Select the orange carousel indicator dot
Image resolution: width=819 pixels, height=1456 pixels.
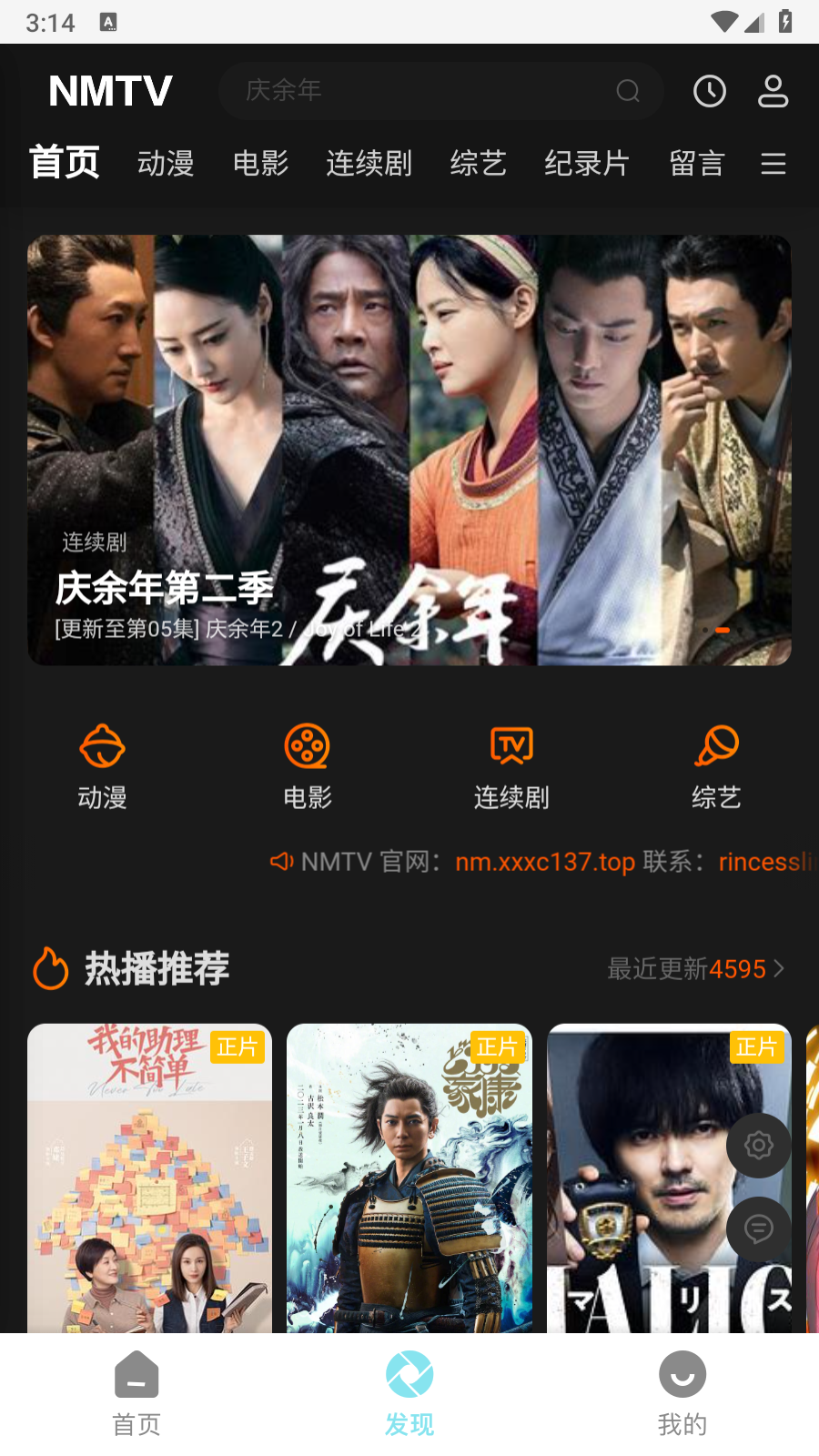(723, 629)
